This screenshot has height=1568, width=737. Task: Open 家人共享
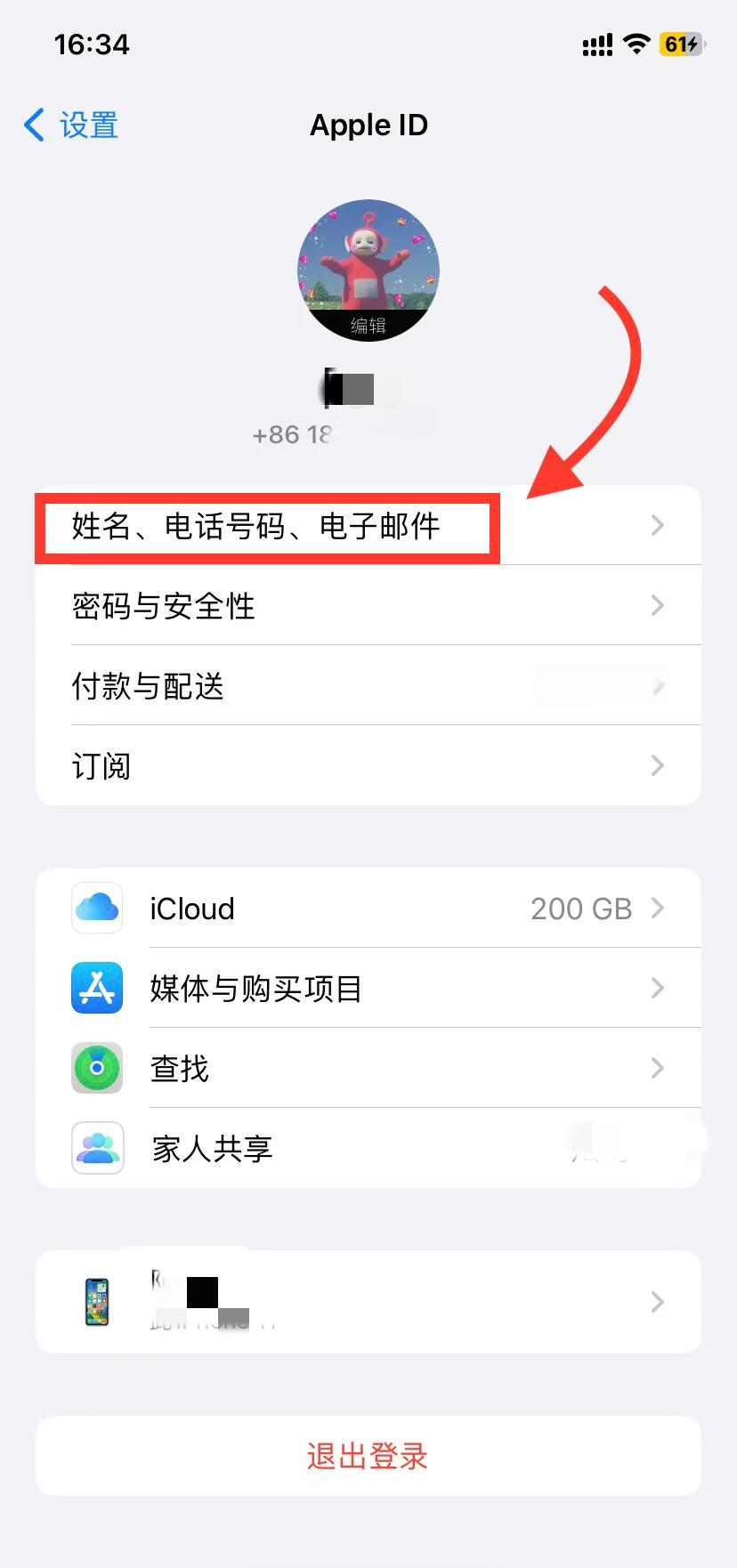pos(367,1149)
